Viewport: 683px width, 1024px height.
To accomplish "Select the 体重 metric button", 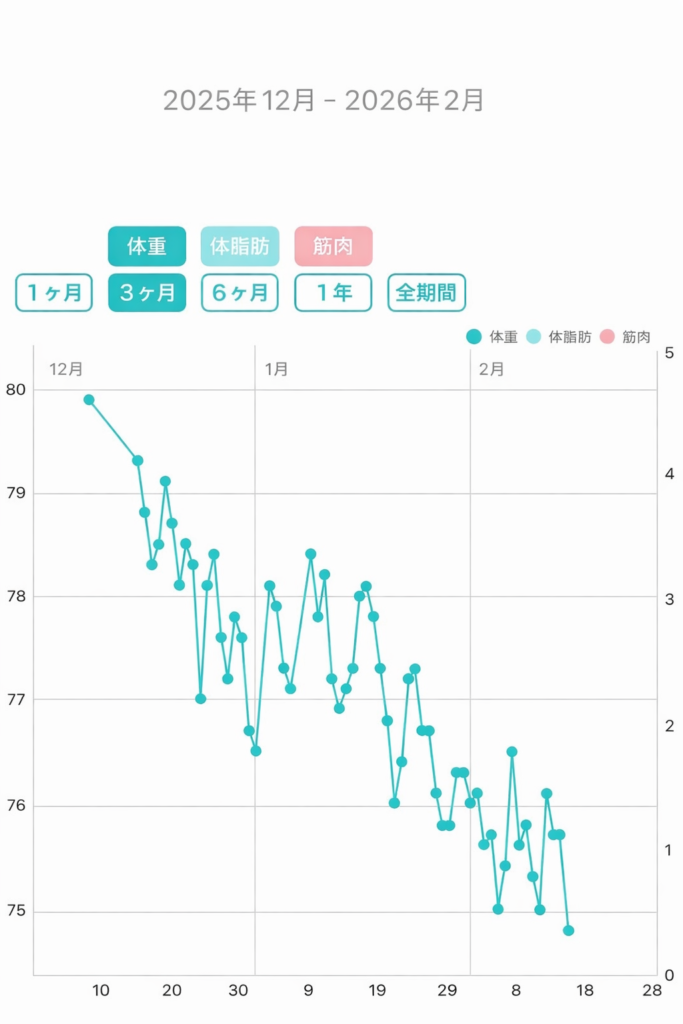I will (x=147, y=246).
